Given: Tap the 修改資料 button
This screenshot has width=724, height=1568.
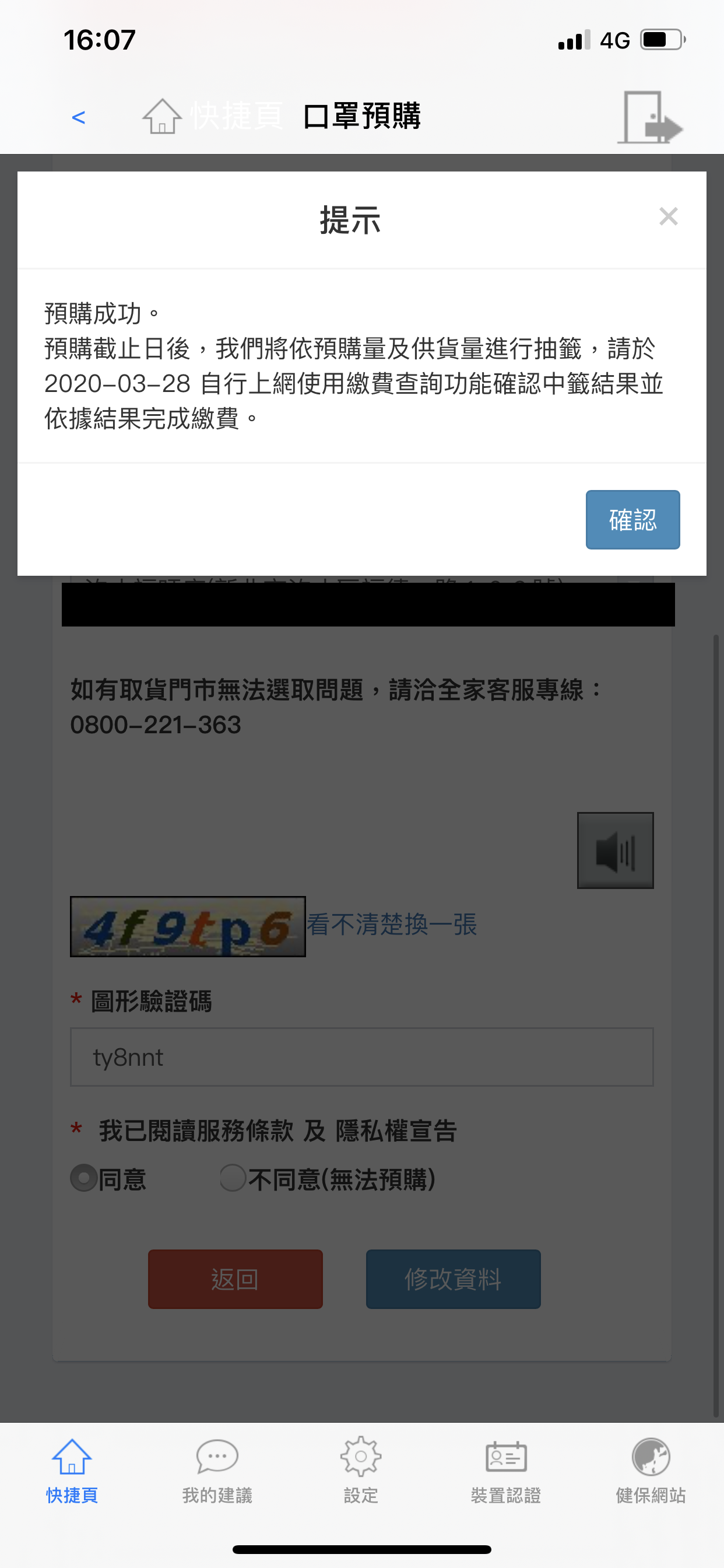Looking at the screenshot, I should tap(453, 1279).
